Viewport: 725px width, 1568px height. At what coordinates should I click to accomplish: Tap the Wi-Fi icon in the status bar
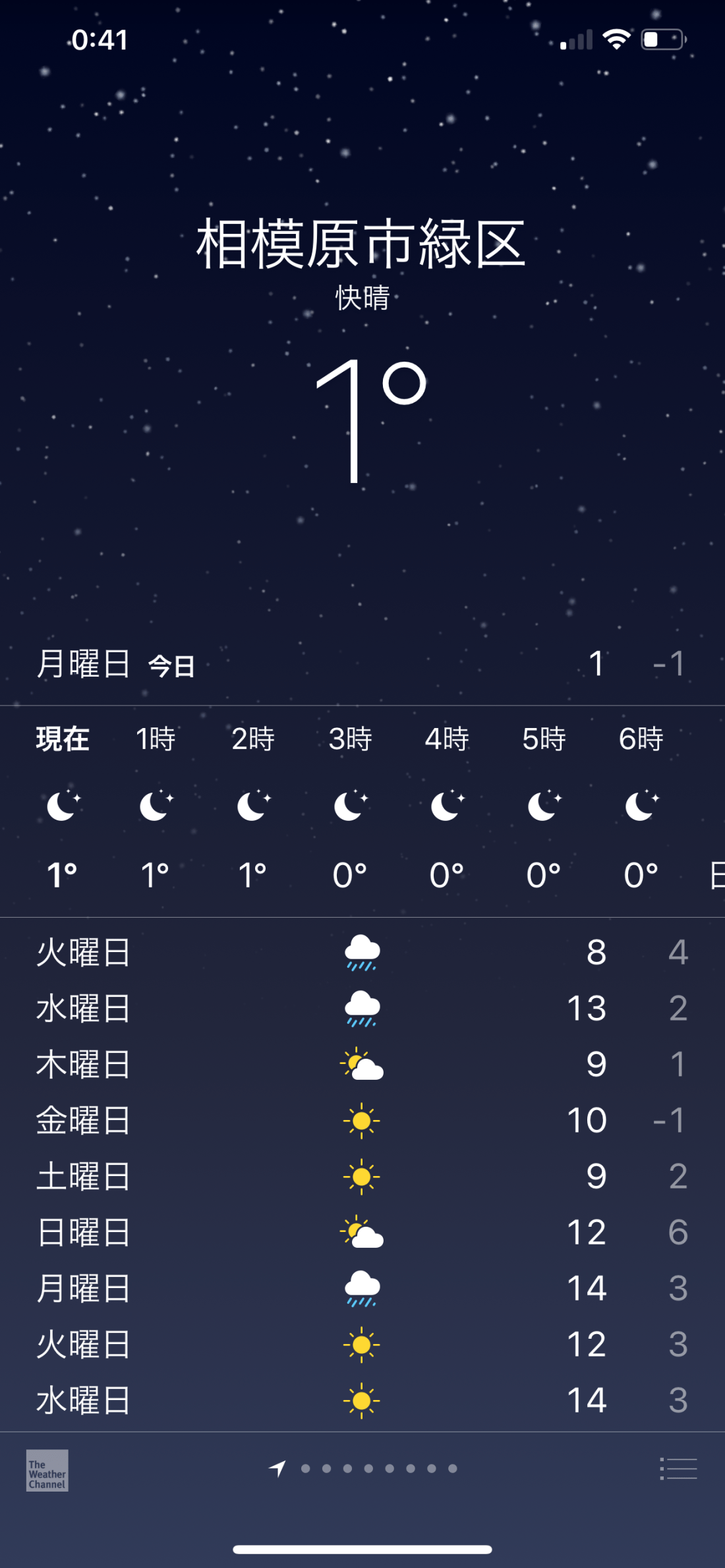[616, 40]
